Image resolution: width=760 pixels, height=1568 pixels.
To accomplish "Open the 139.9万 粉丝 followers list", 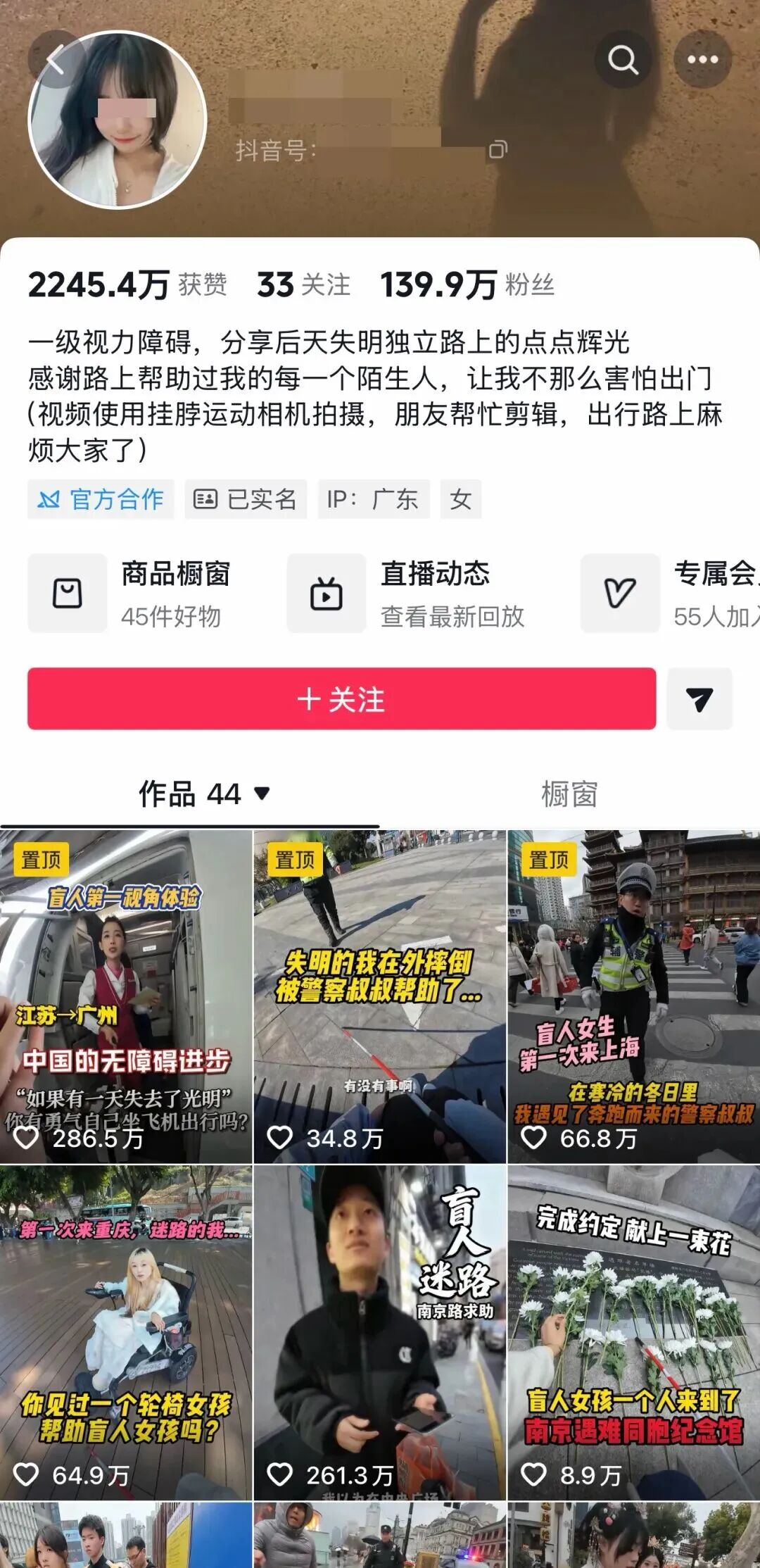I will click(x=467, y=285).
